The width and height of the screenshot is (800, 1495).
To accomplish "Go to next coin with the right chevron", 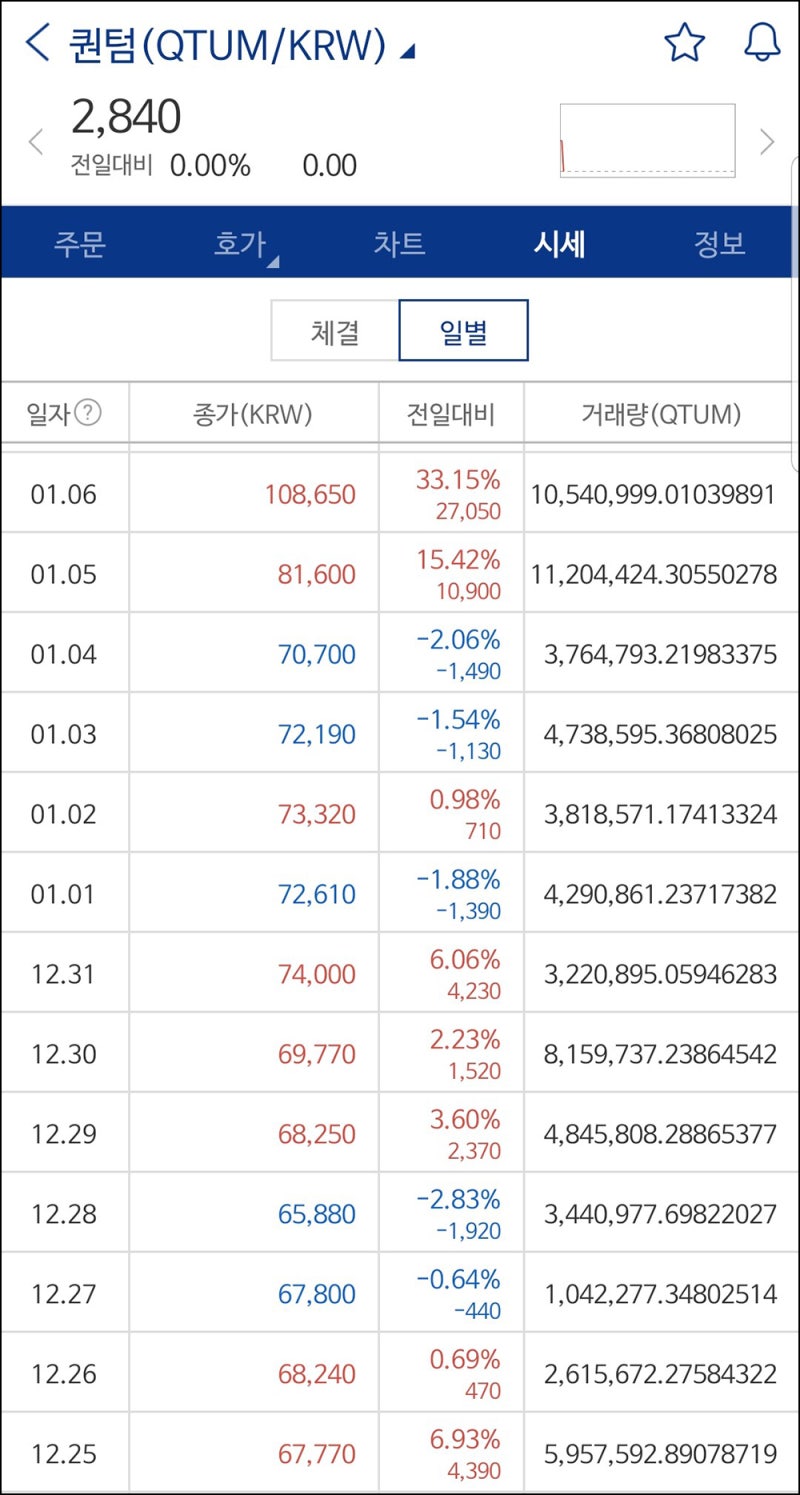I will [x=766, y=143].
